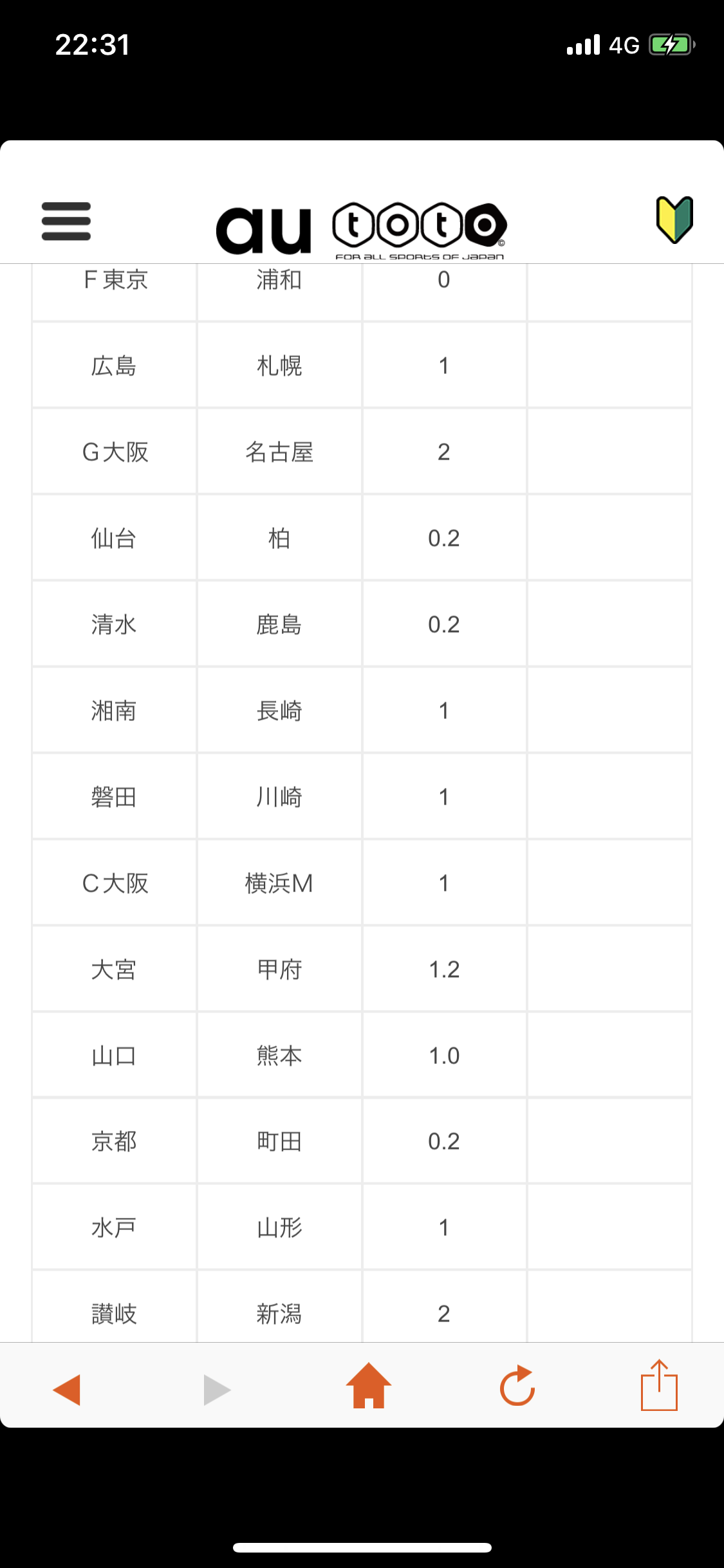The width and height of the screenshot is (724, 1568).
Task: Tap the beginner guide leaf icon
Action: [x=674, y=219]
